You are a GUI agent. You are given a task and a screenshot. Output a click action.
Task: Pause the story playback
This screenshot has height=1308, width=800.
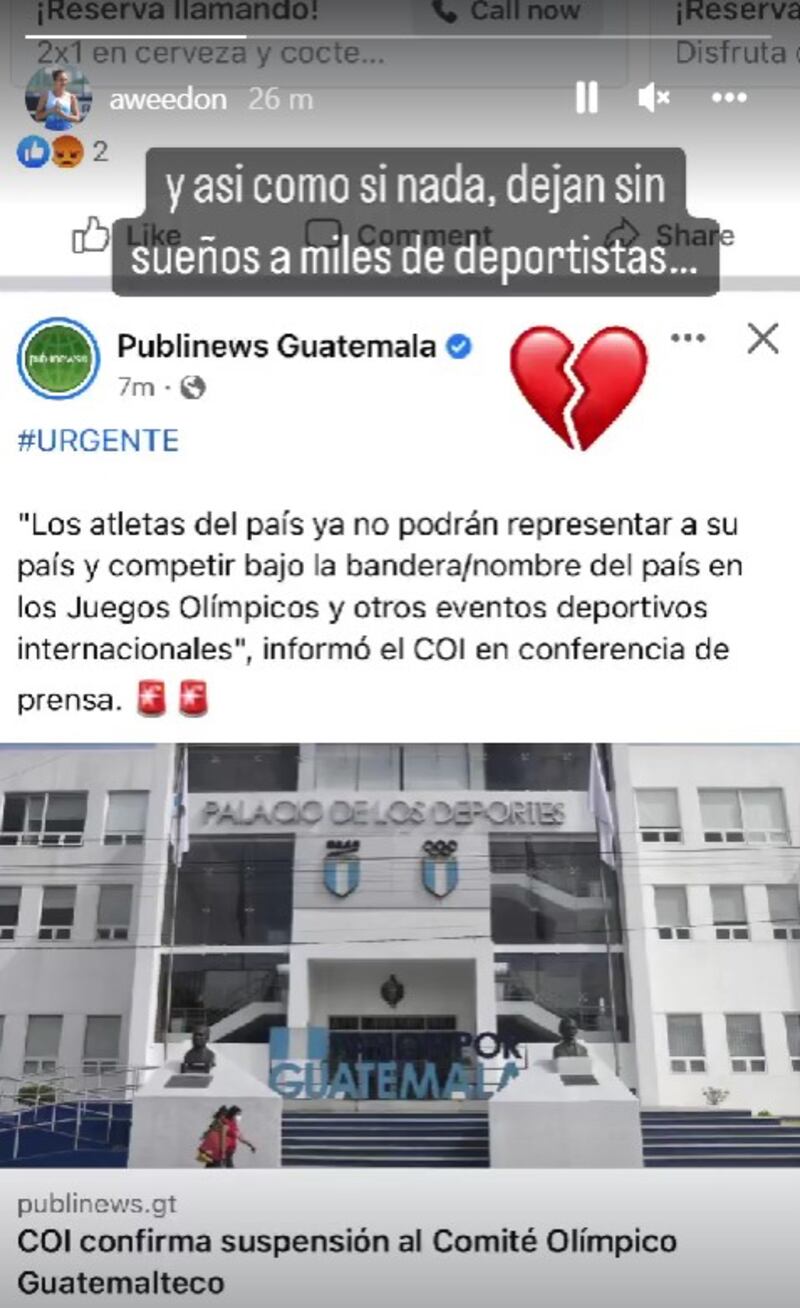[x=587, y=98]
